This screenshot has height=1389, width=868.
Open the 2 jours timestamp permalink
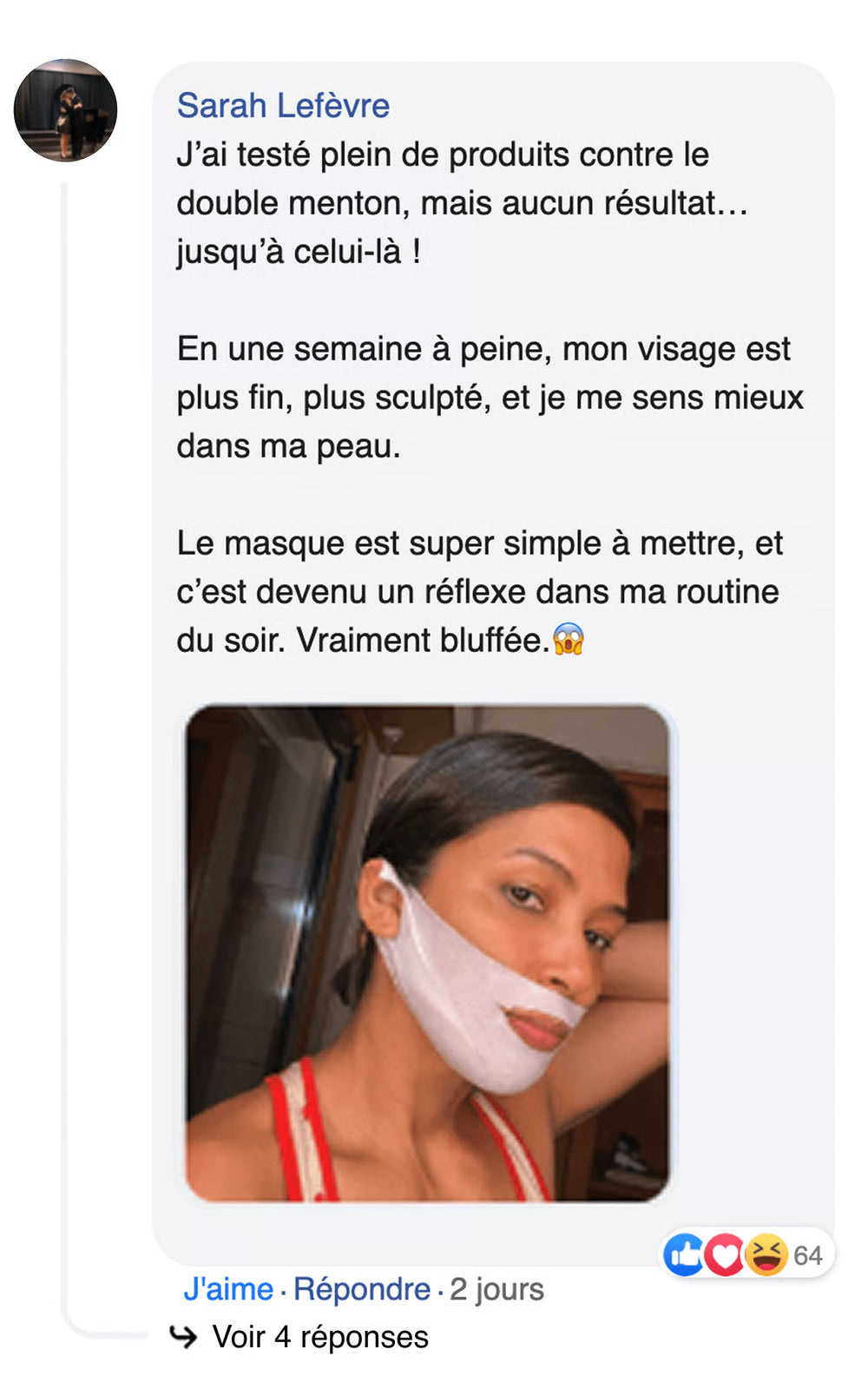(x=493, y=1289)
